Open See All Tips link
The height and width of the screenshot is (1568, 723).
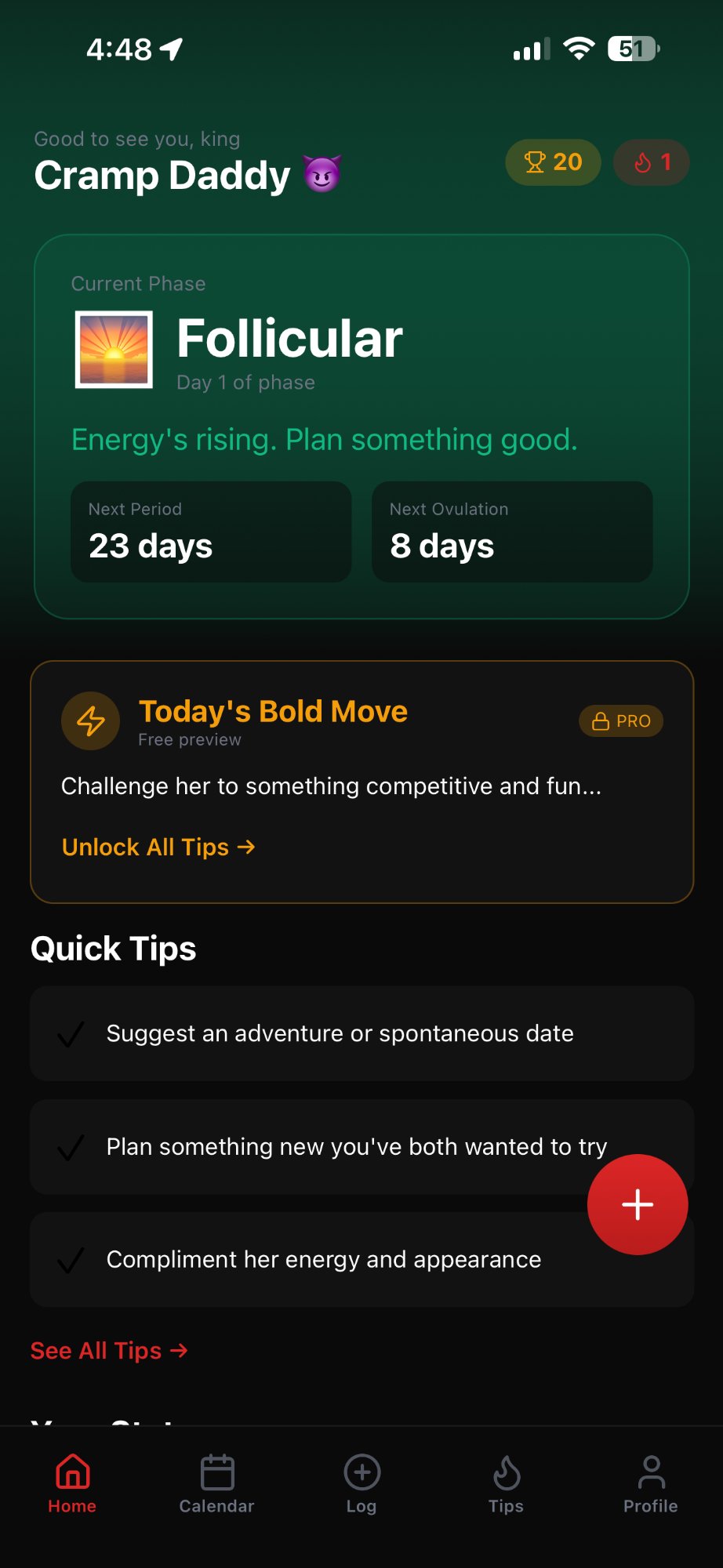[109, 1351]
